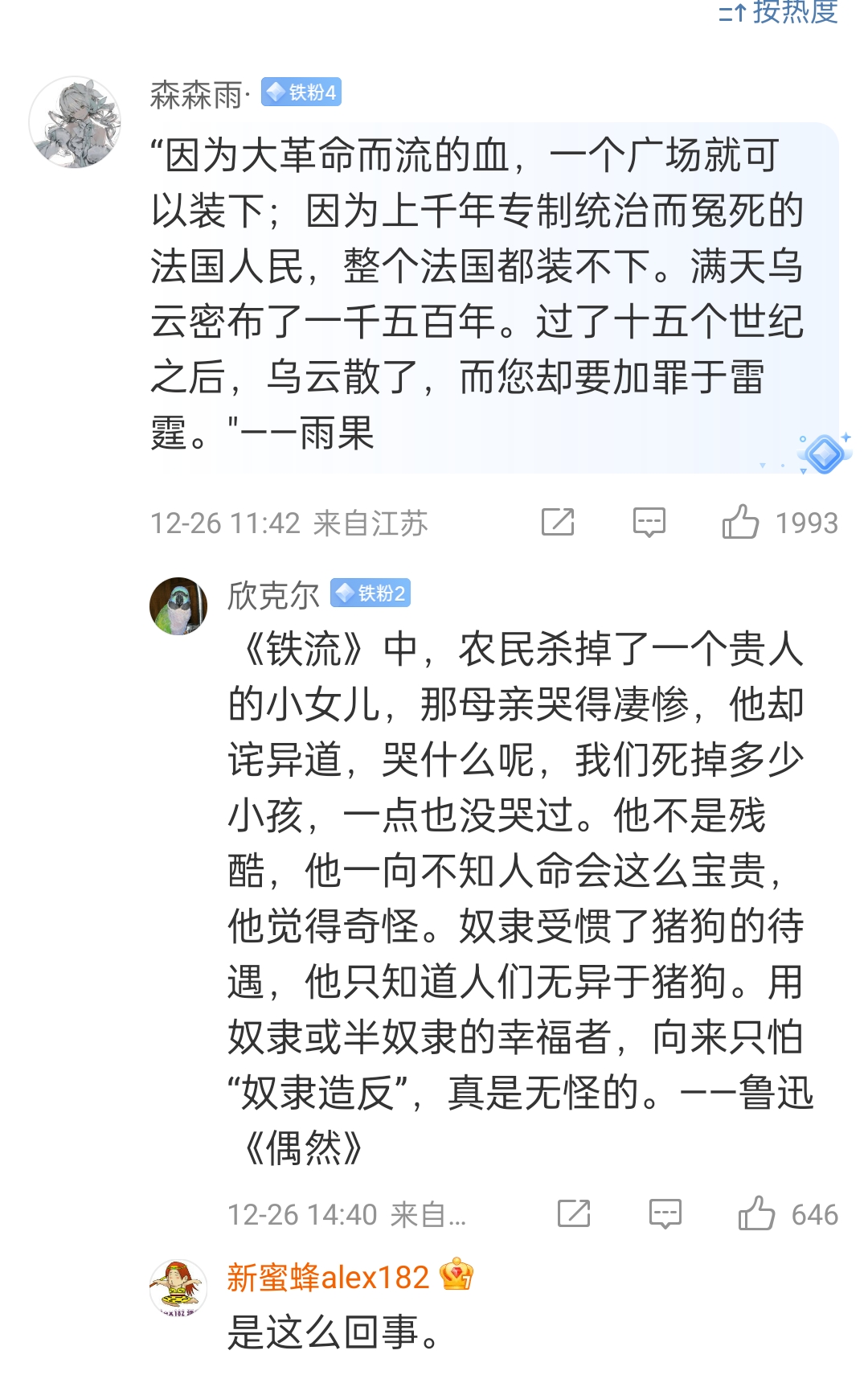Open 森森雨's profile avatar

[75, 122]
